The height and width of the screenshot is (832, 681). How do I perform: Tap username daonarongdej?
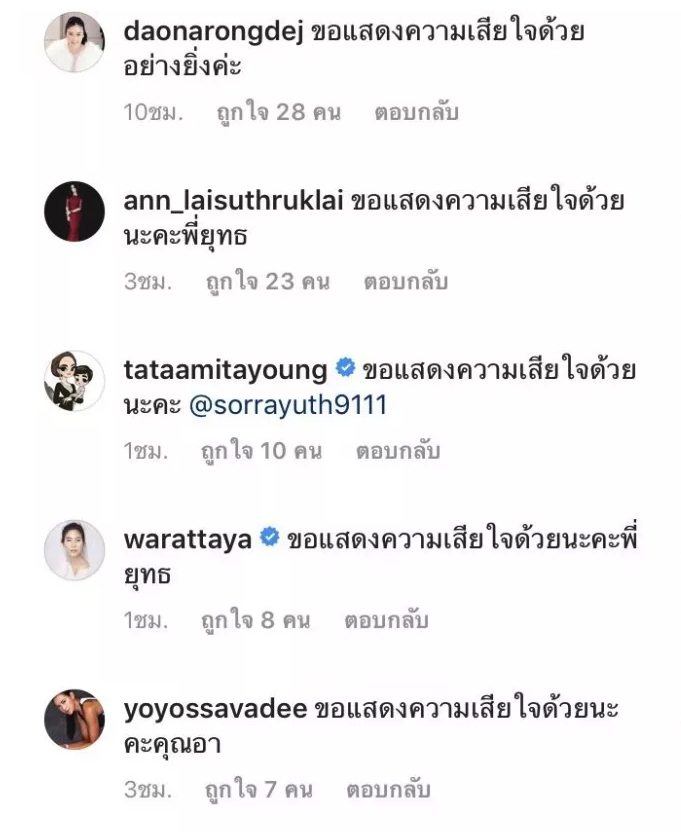pyautogui.click(x=213, y=31)
